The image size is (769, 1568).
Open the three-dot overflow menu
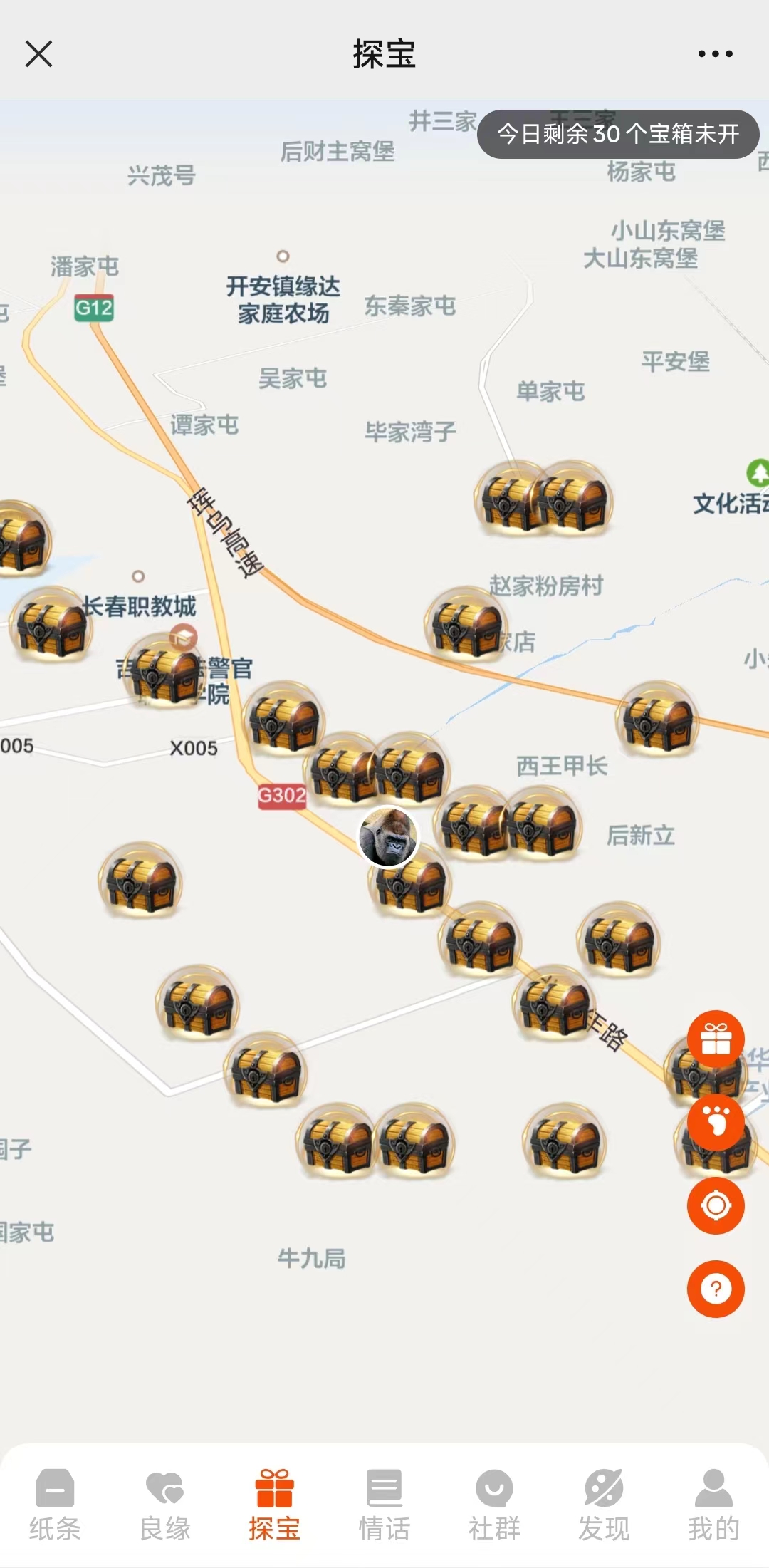(x=715, y=53)
